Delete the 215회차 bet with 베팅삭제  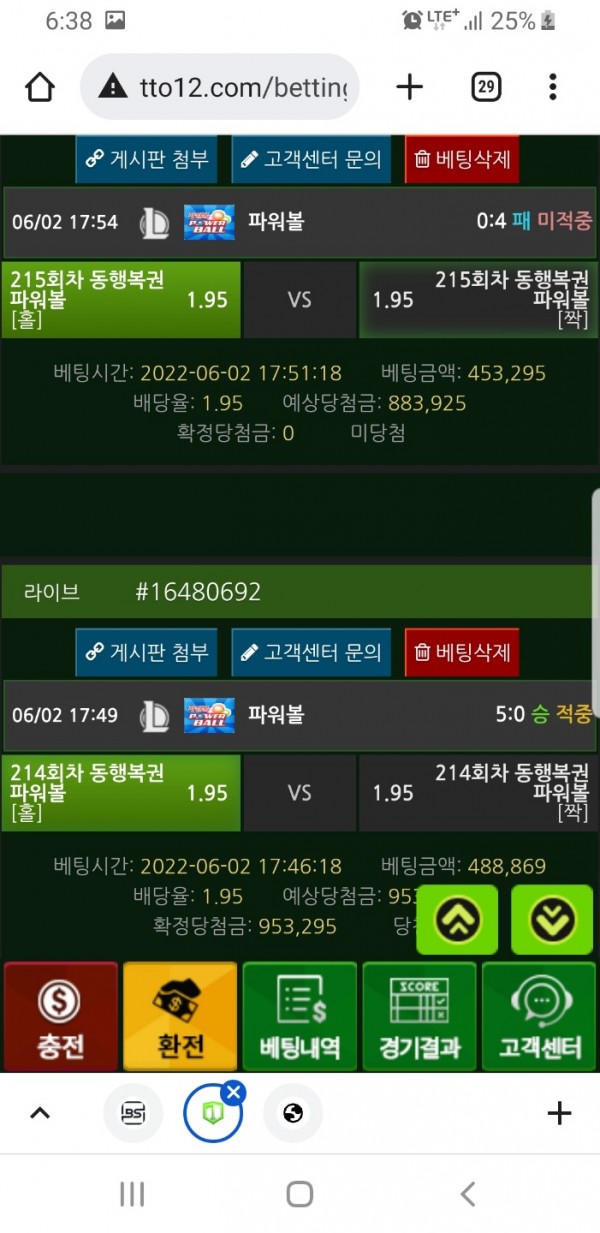coord(462,159)
